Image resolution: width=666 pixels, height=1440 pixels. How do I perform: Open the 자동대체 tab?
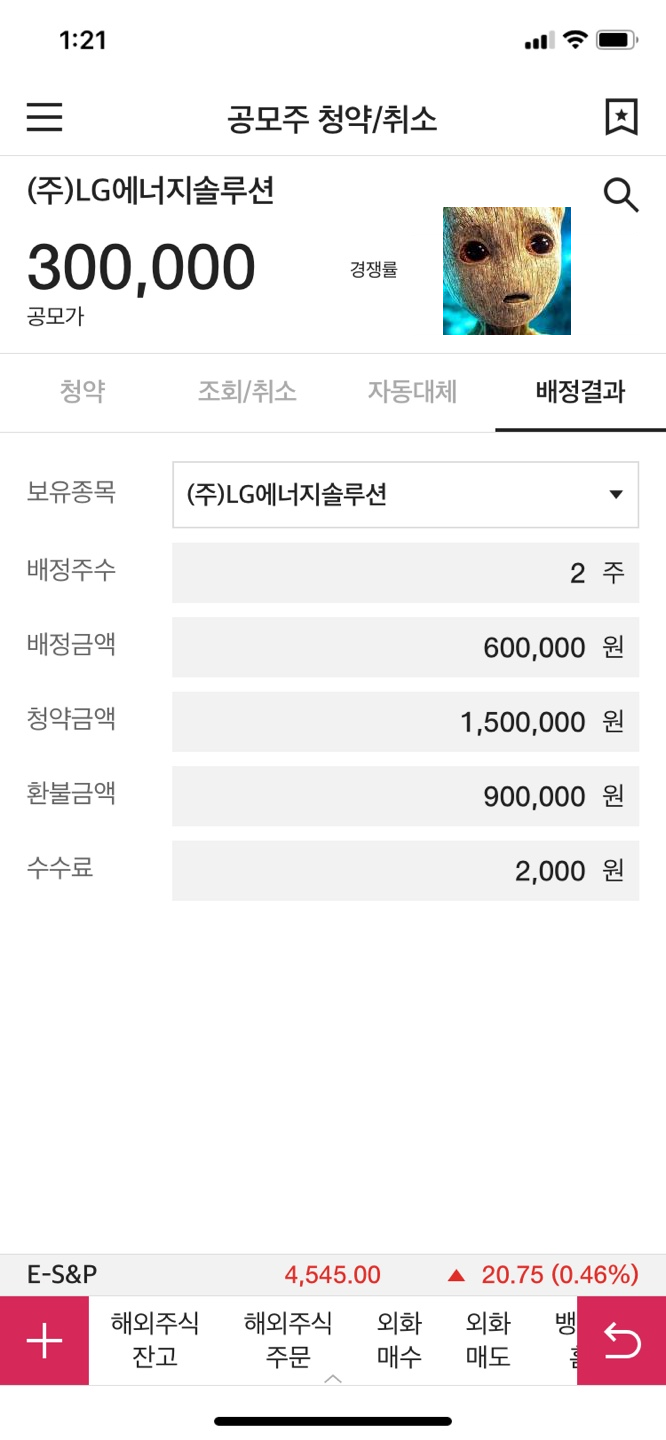[x=412, y=392]
